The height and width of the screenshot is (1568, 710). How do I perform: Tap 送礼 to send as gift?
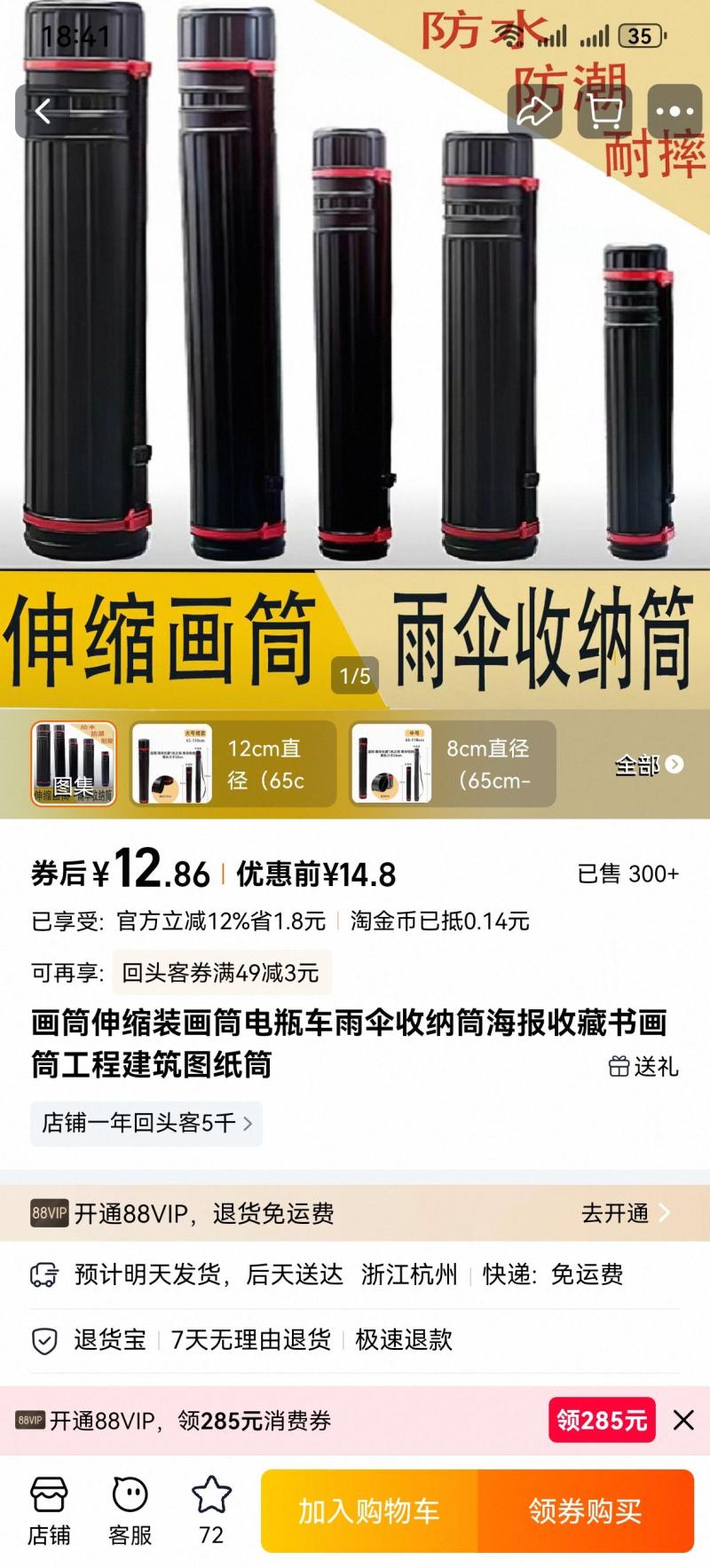point(643,1066)
